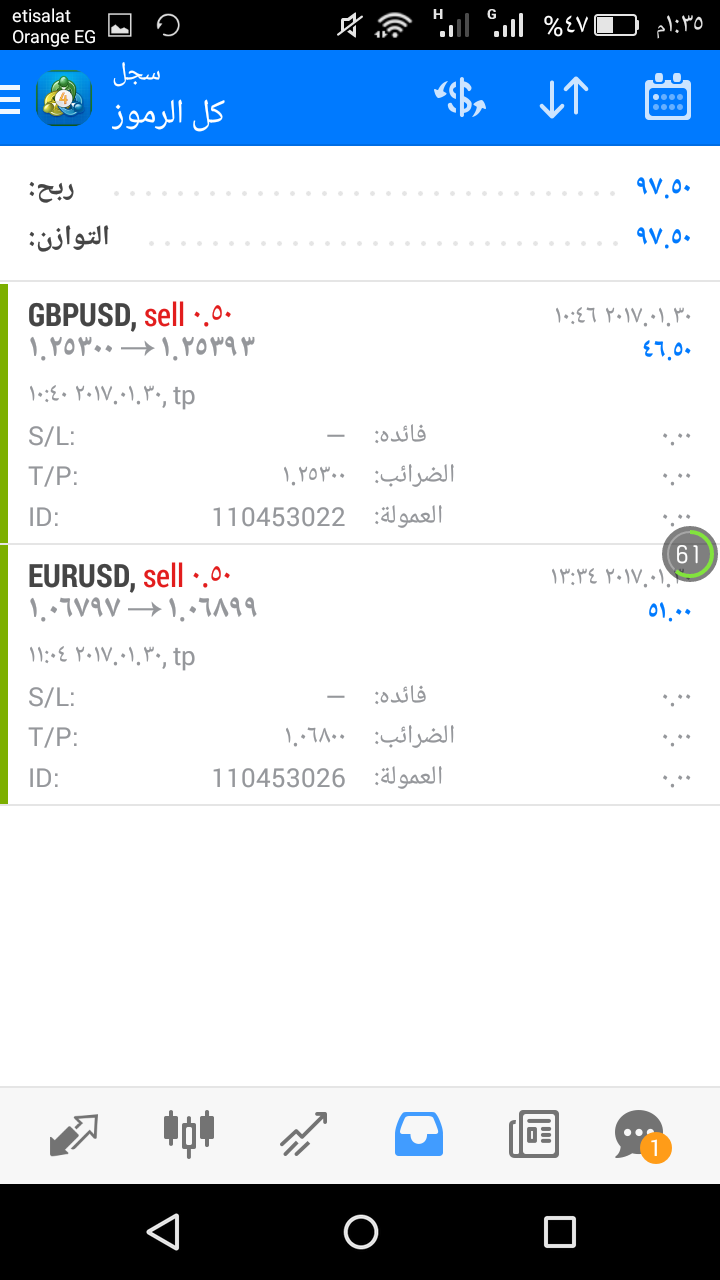Go back using system back button
Image resolution: width=720 pixels, height=1280 pixels.
[x=162, y=1232]
